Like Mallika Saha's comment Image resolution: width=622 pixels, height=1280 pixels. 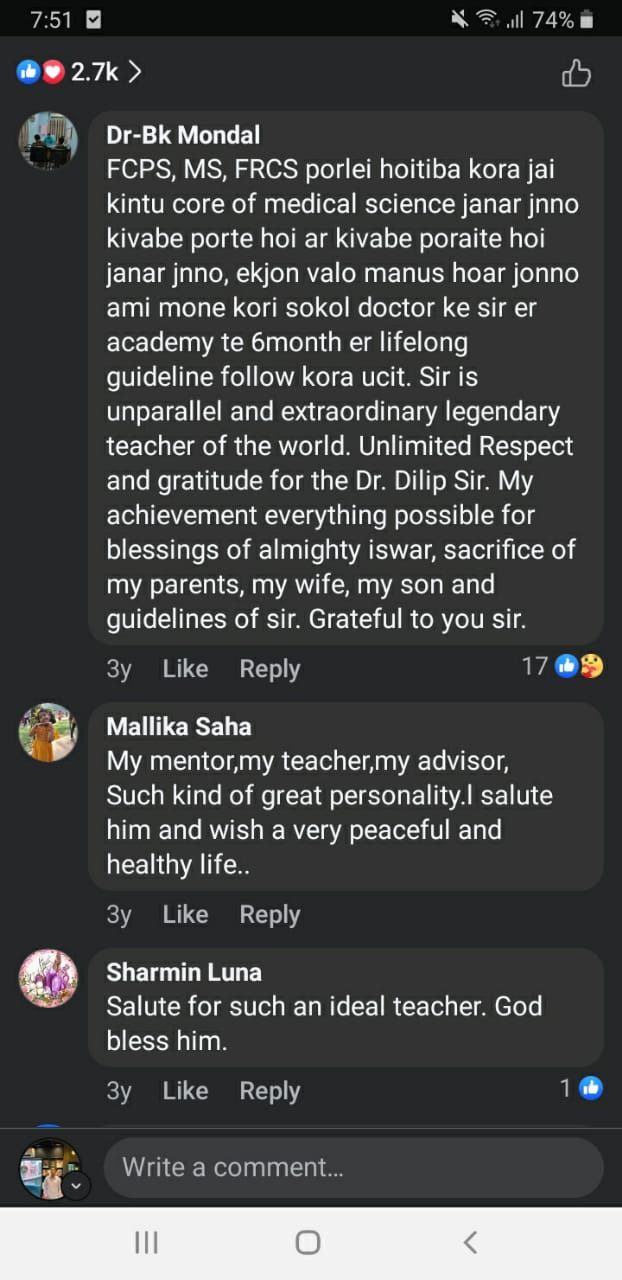click(x=185, y=914)
